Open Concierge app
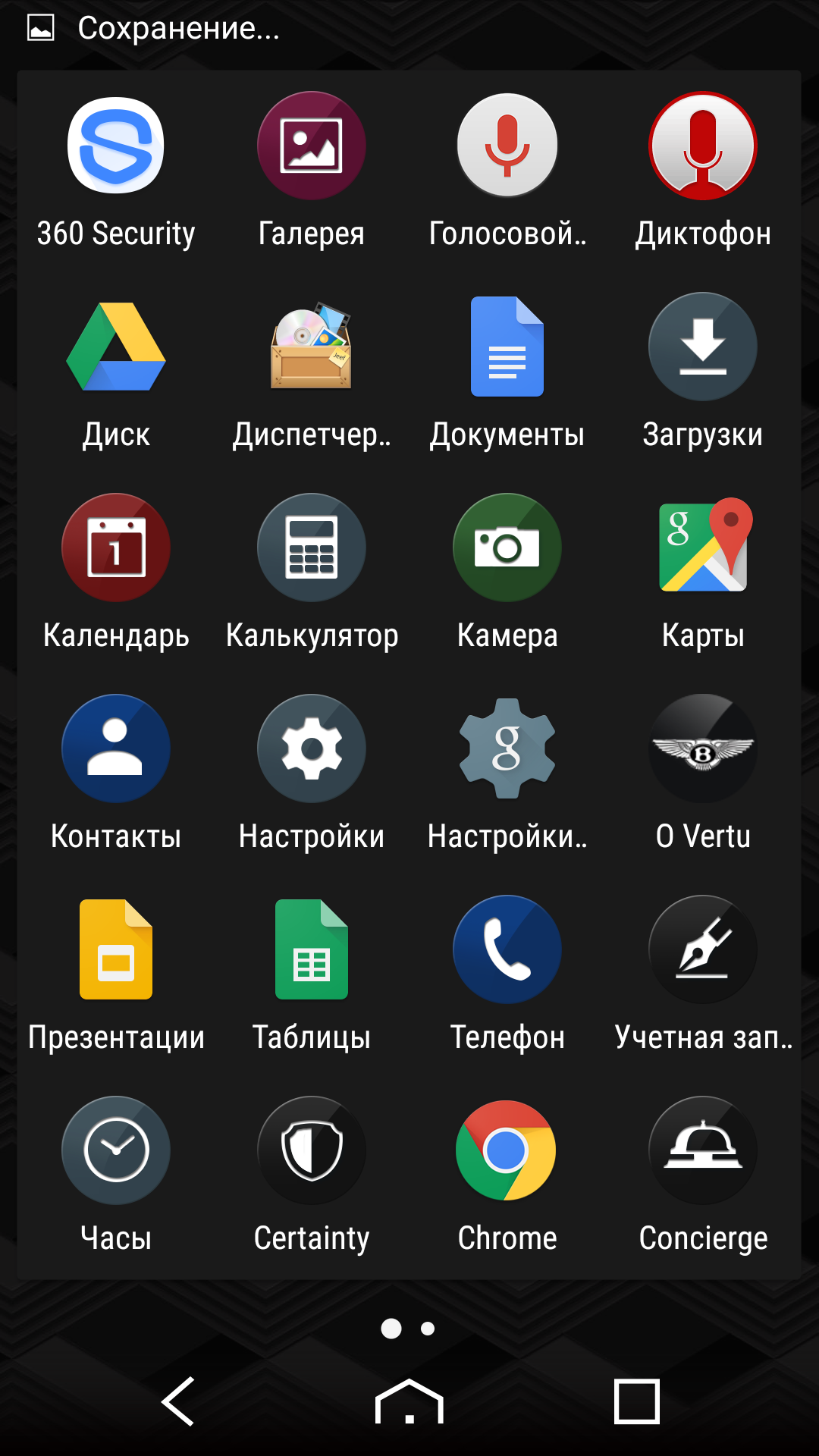 point(703,1150)
